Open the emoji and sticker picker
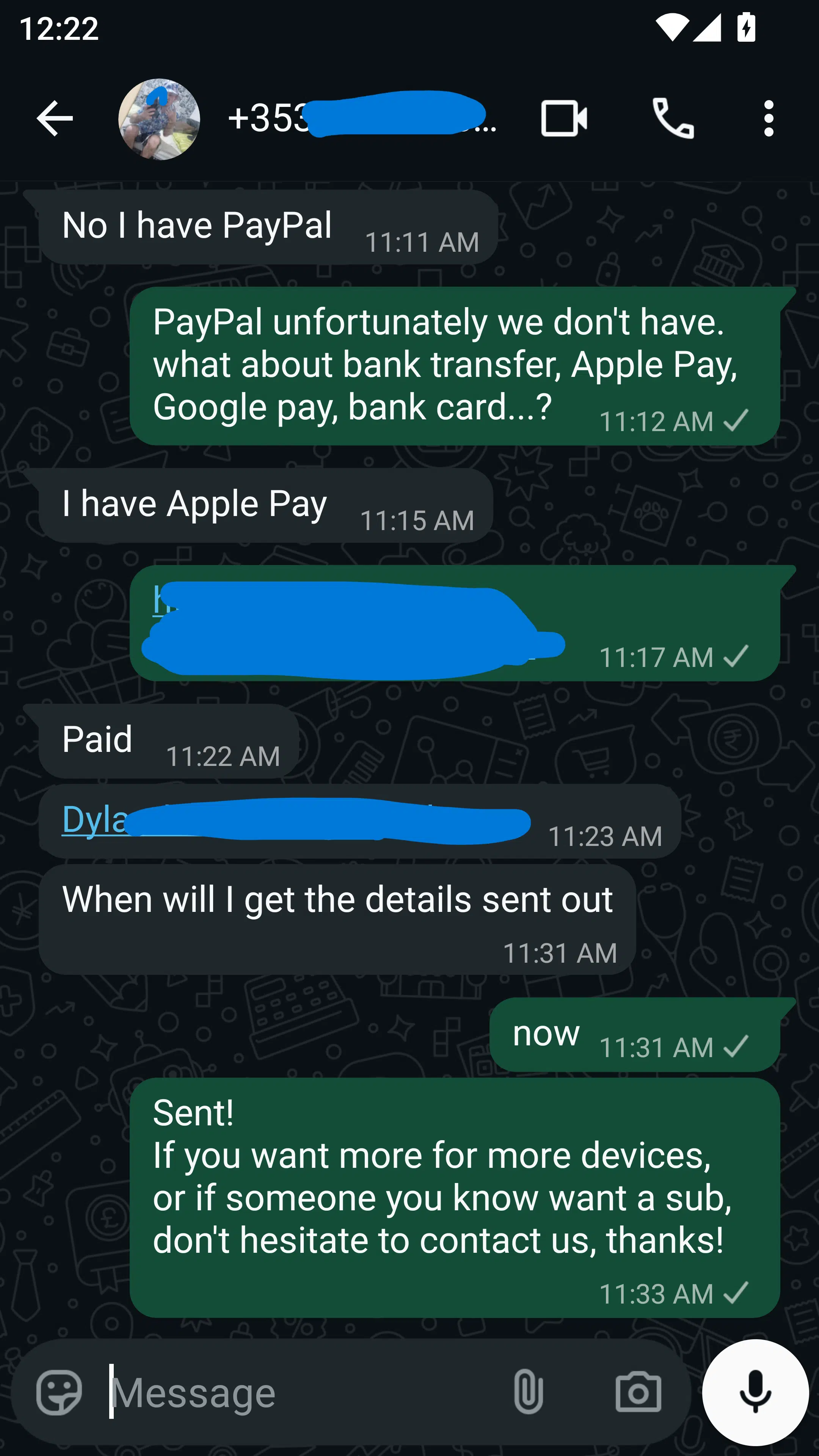The width and height of the screenshot is (819, 1456). click(x=59, y=1392)
